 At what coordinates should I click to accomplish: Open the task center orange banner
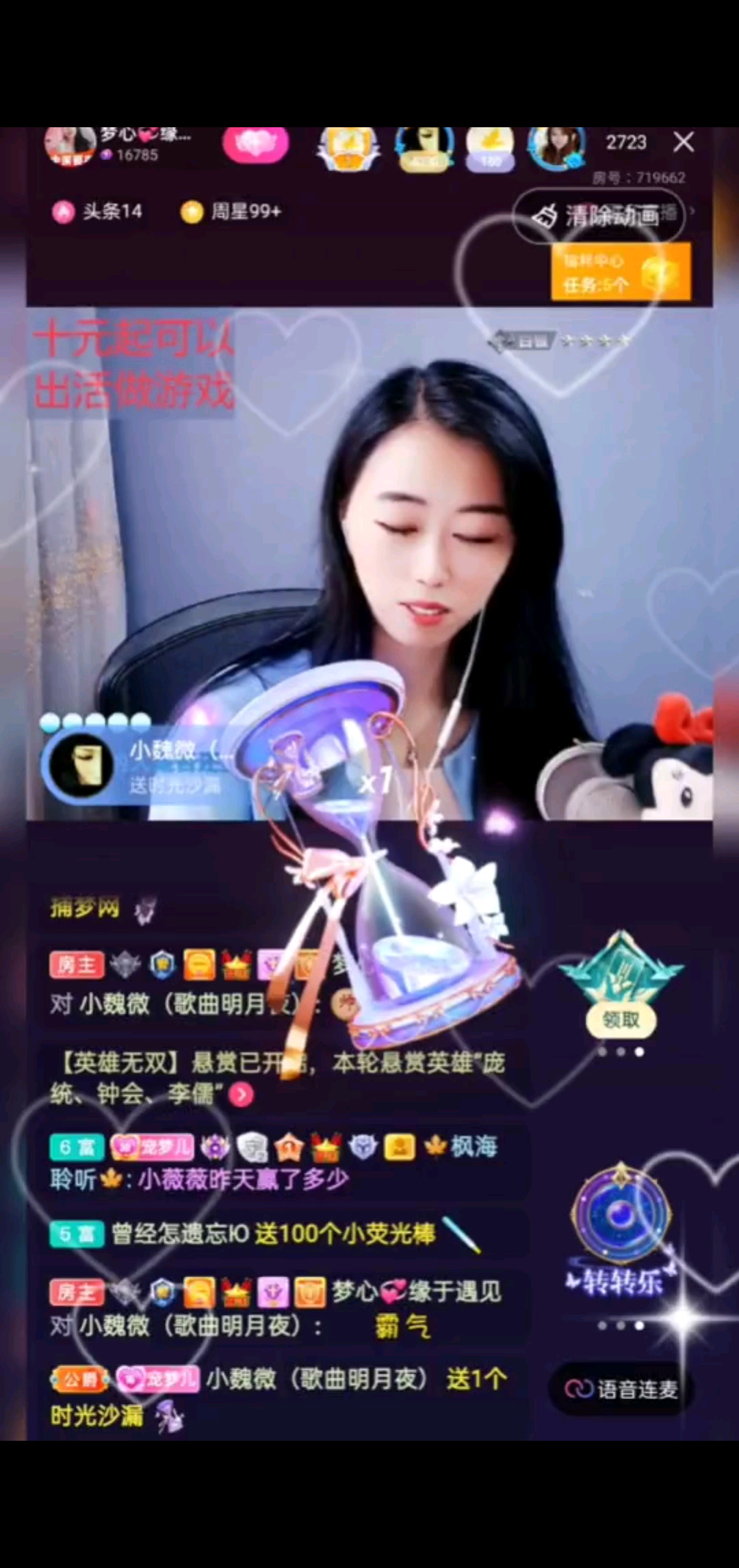(620, 272)
